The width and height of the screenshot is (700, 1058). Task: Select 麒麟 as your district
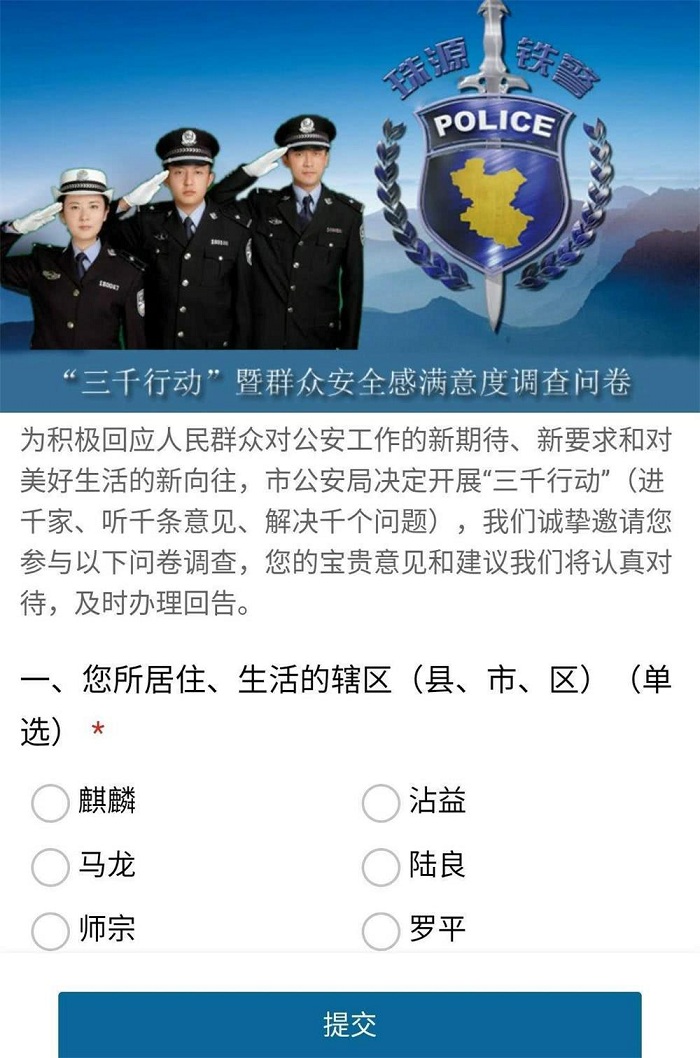point(50,802)
